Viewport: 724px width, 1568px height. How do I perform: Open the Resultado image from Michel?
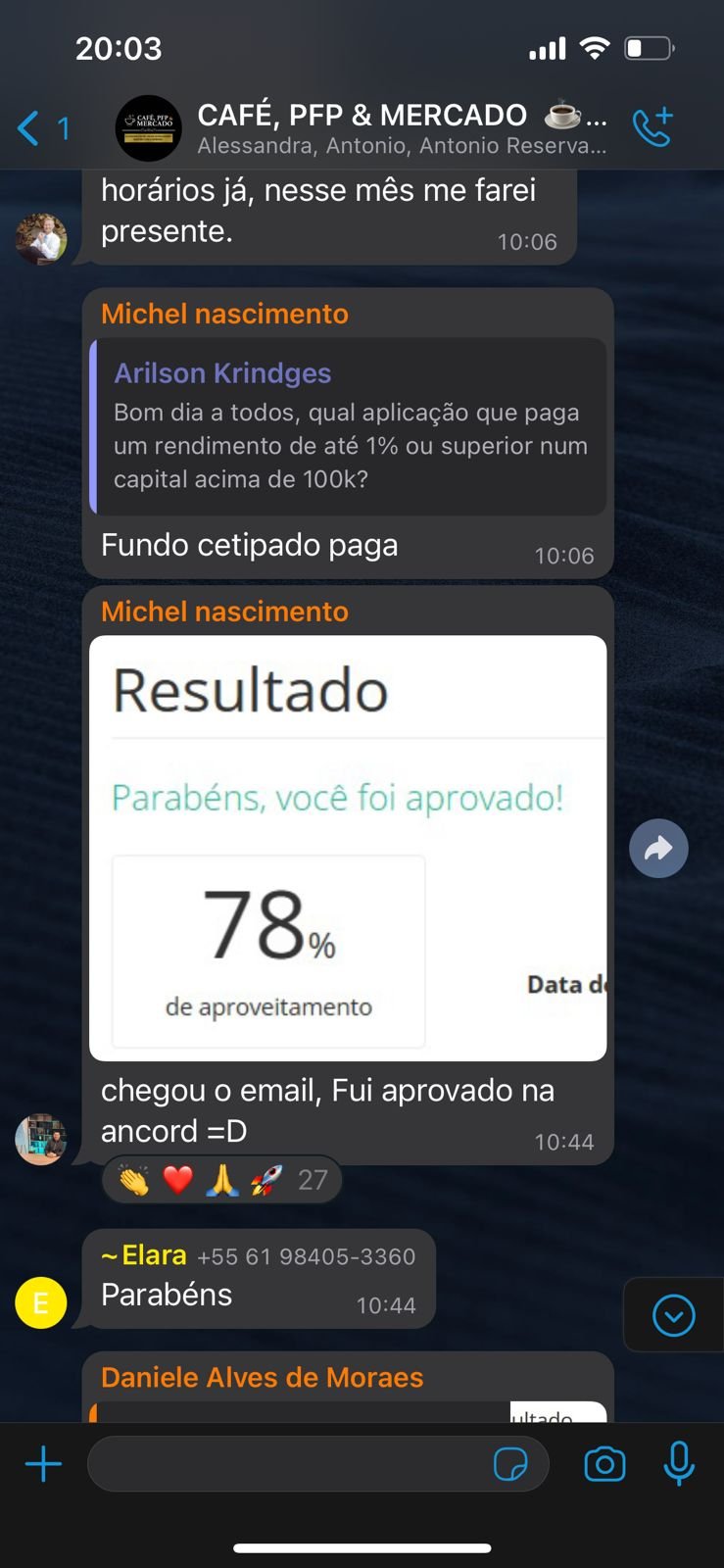point(348,848)
